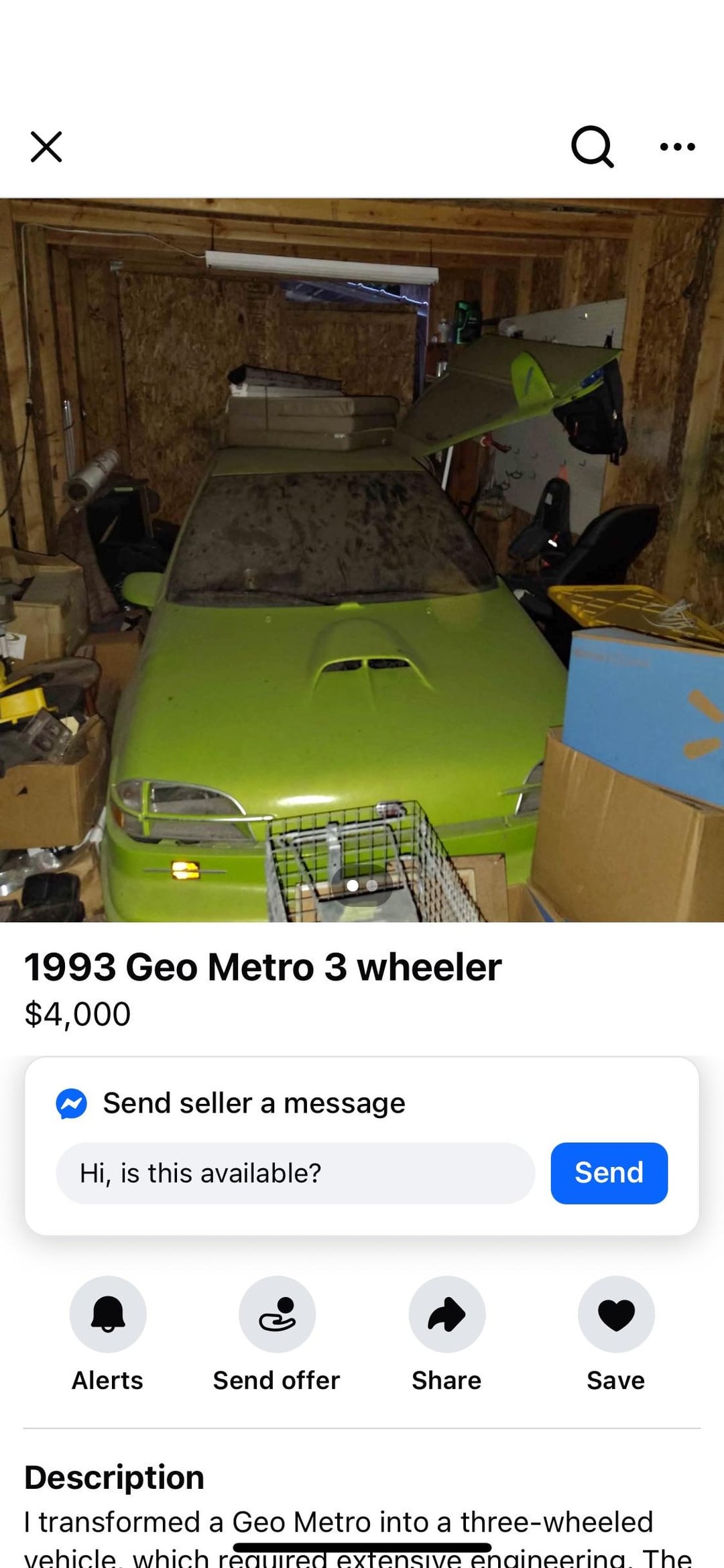Close the Marketplace listing

(x=46, y=147)
